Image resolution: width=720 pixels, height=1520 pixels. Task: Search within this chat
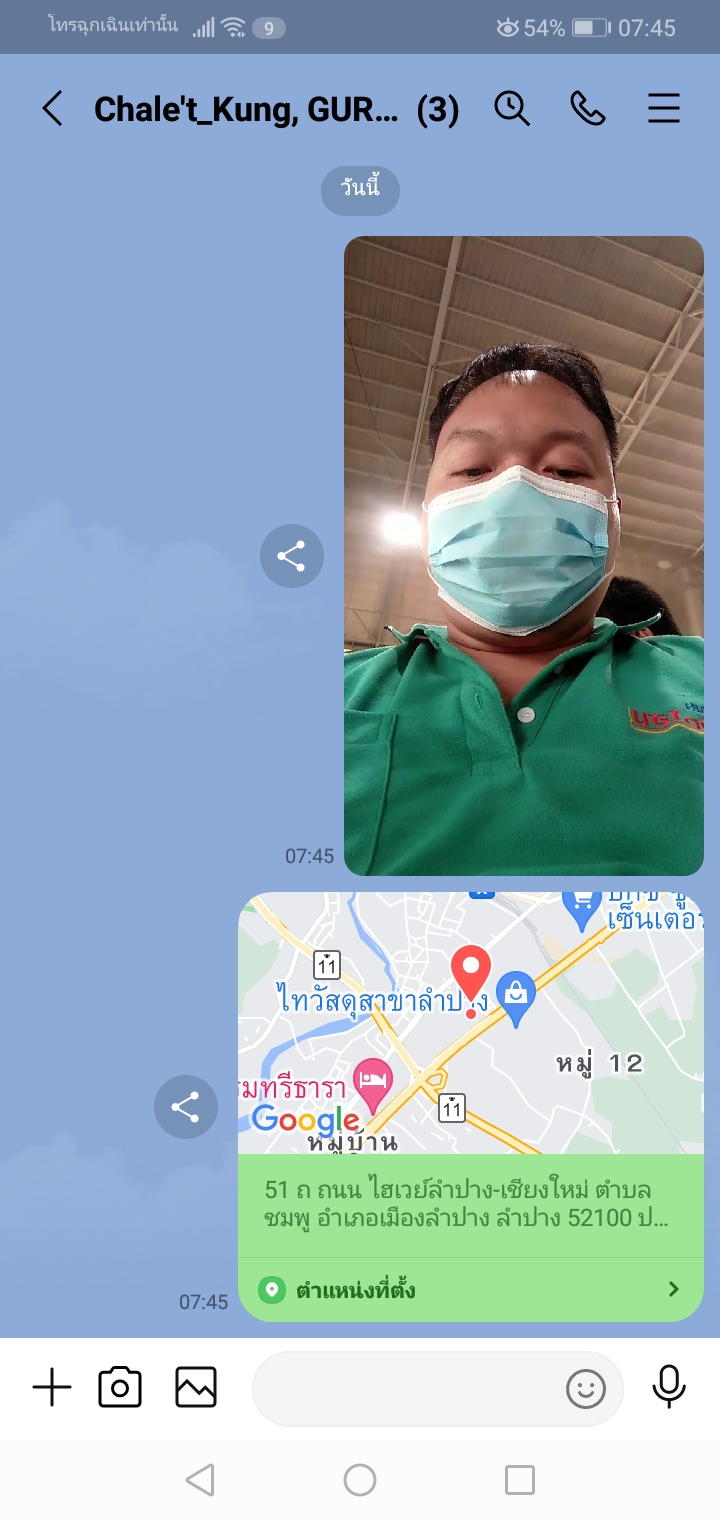512,108
